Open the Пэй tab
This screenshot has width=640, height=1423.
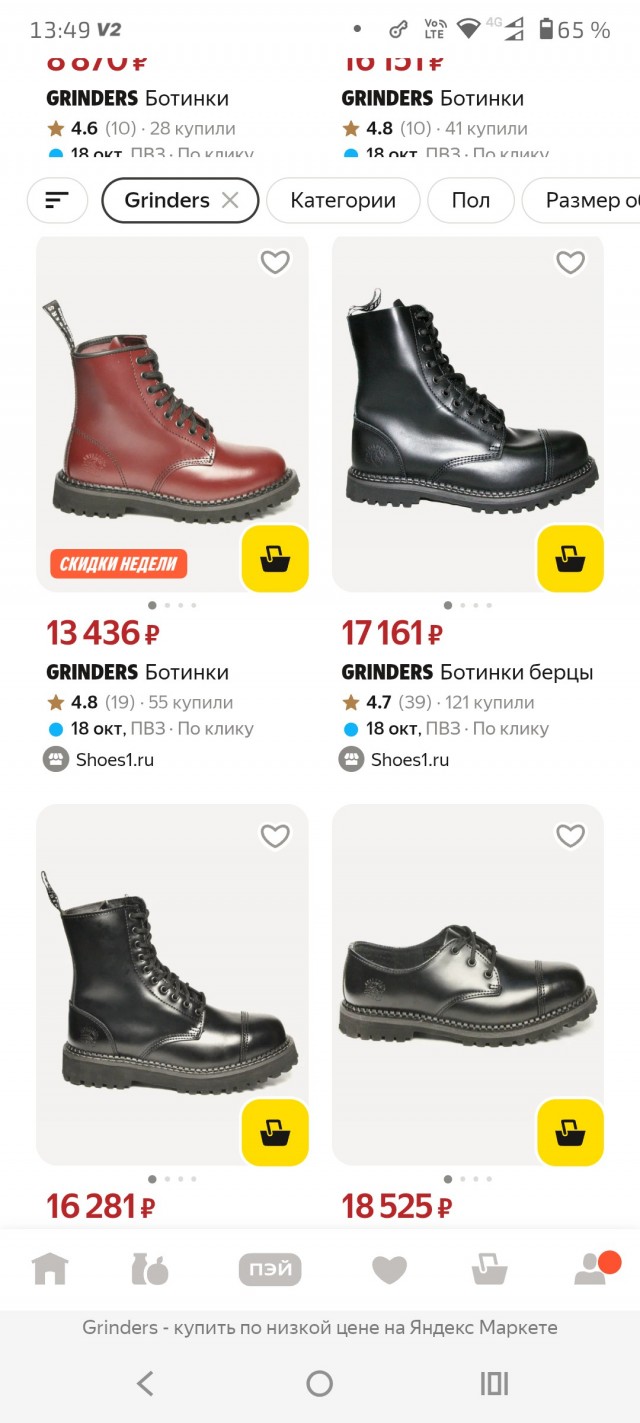tap(270, 1269)
